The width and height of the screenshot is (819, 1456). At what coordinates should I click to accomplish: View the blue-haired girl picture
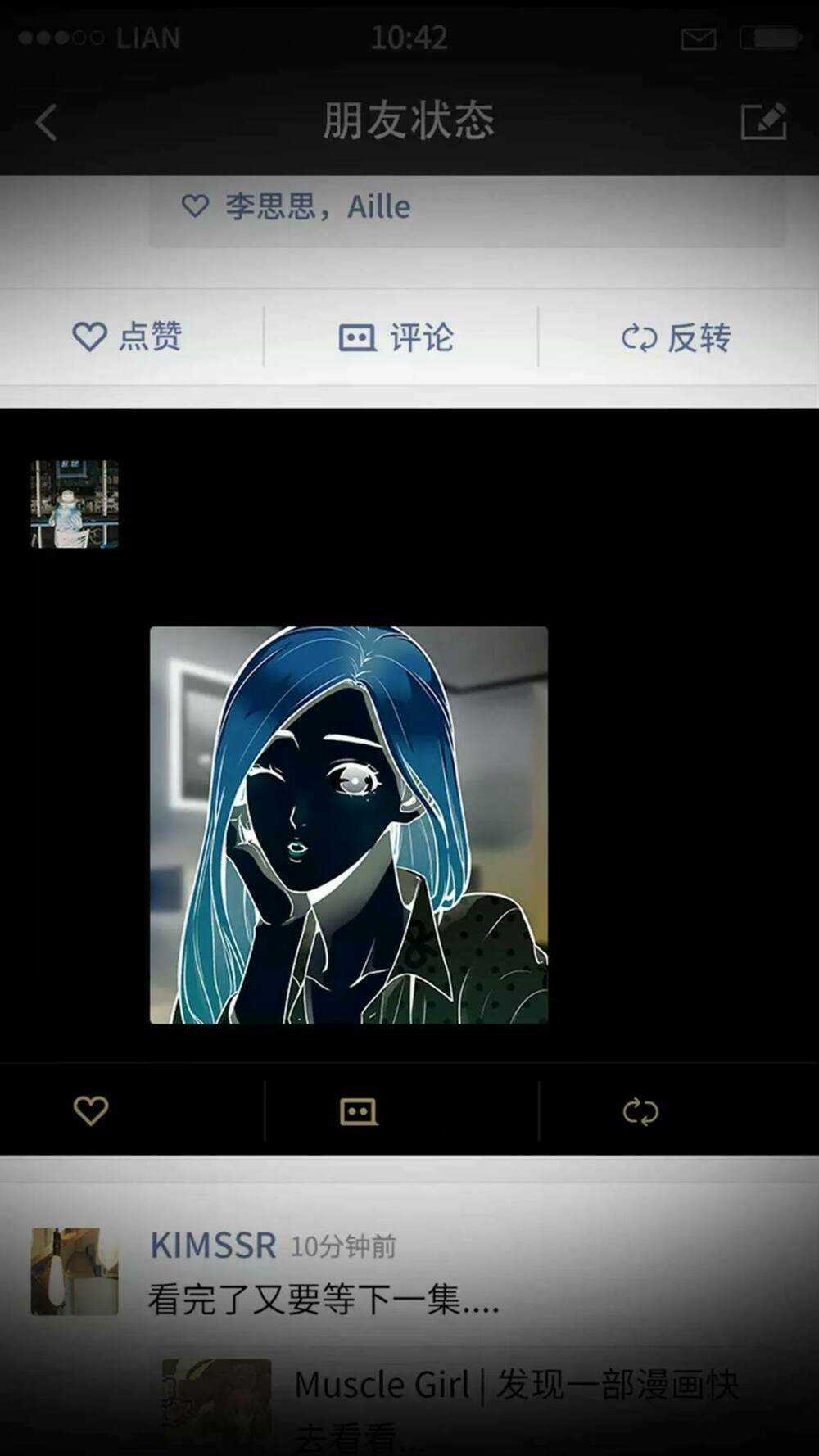[x=349, y=825]
